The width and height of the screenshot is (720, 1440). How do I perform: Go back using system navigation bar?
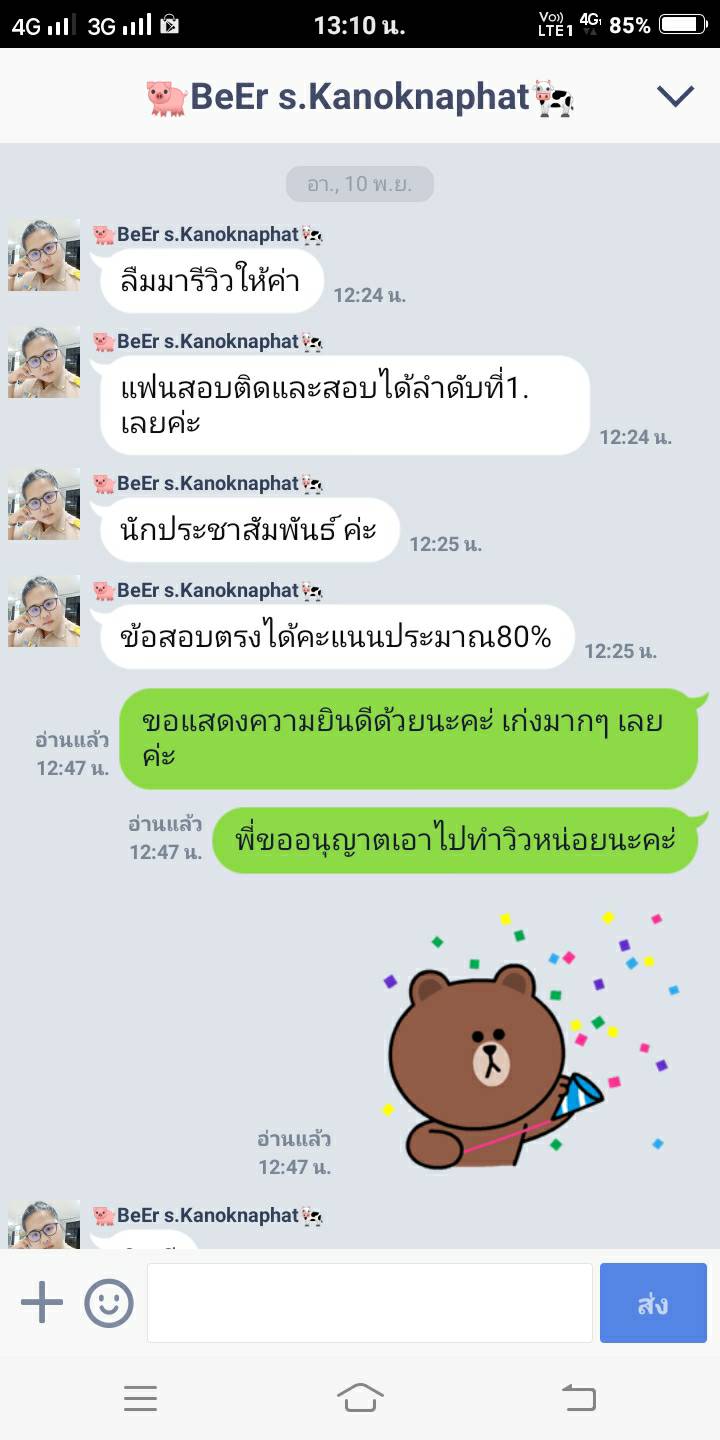(578, 1397)
